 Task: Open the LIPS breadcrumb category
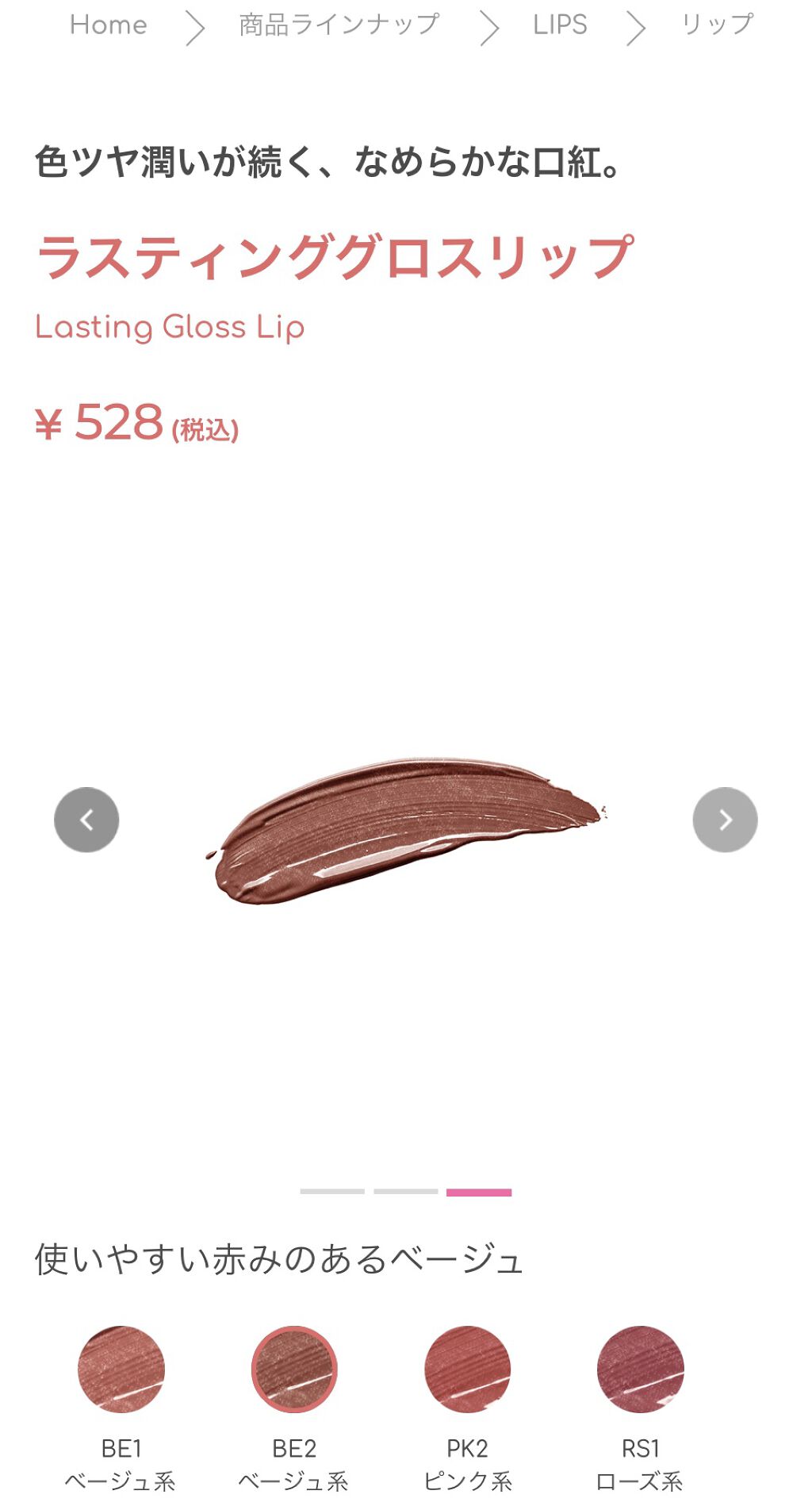[x=560, y=25]
